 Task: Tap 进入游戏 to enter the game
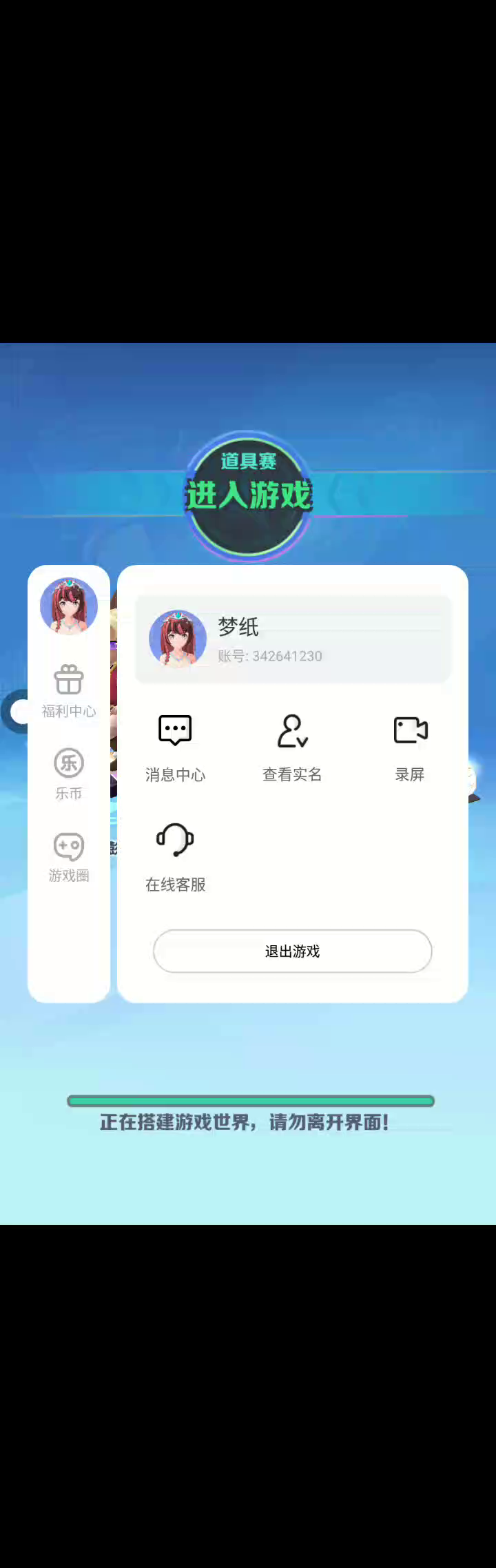pyautogui.click(x=249, y=495)
